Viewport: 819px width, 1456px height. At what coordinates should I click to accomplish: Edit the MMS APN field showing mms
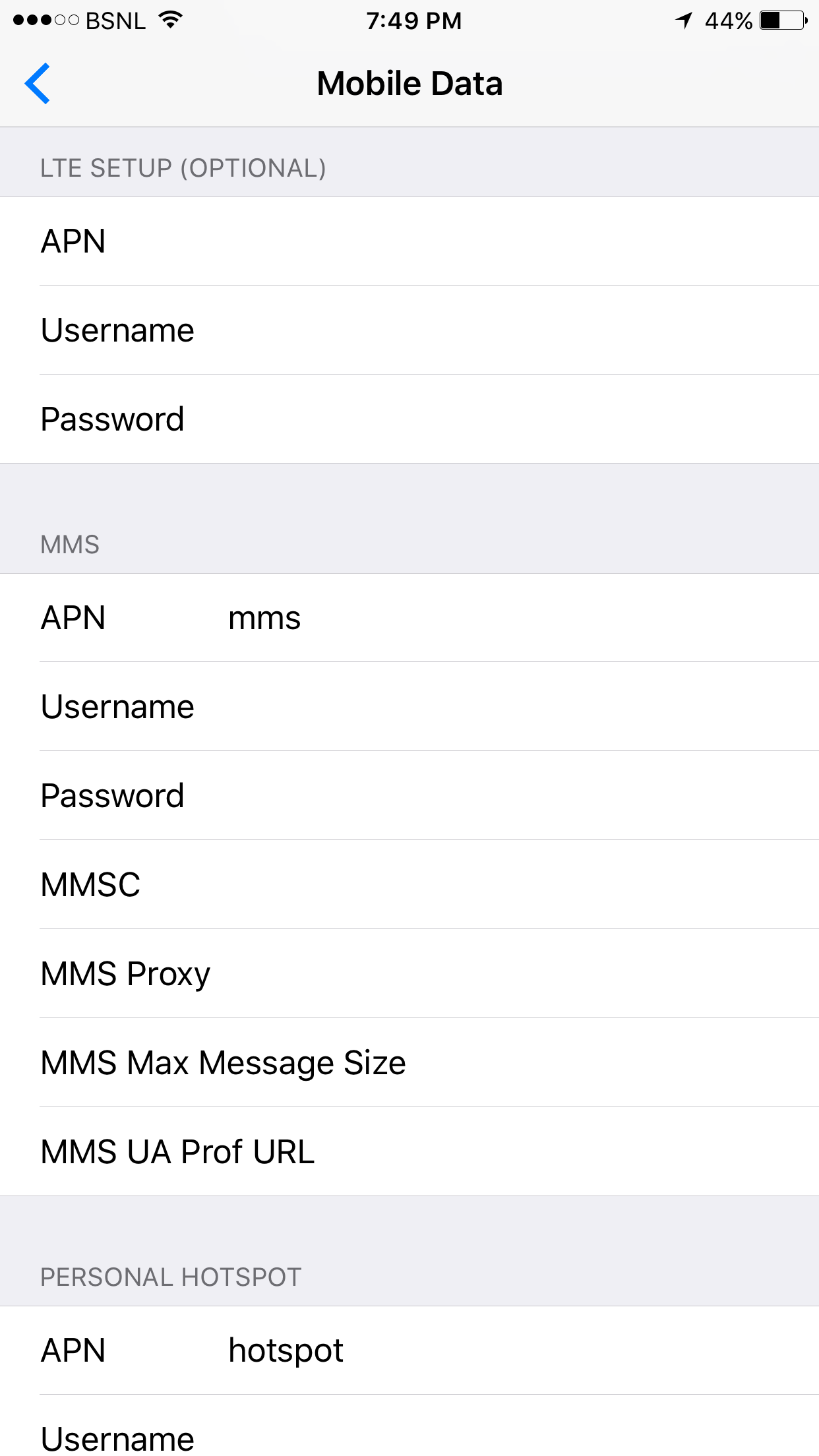click(462, 619)
